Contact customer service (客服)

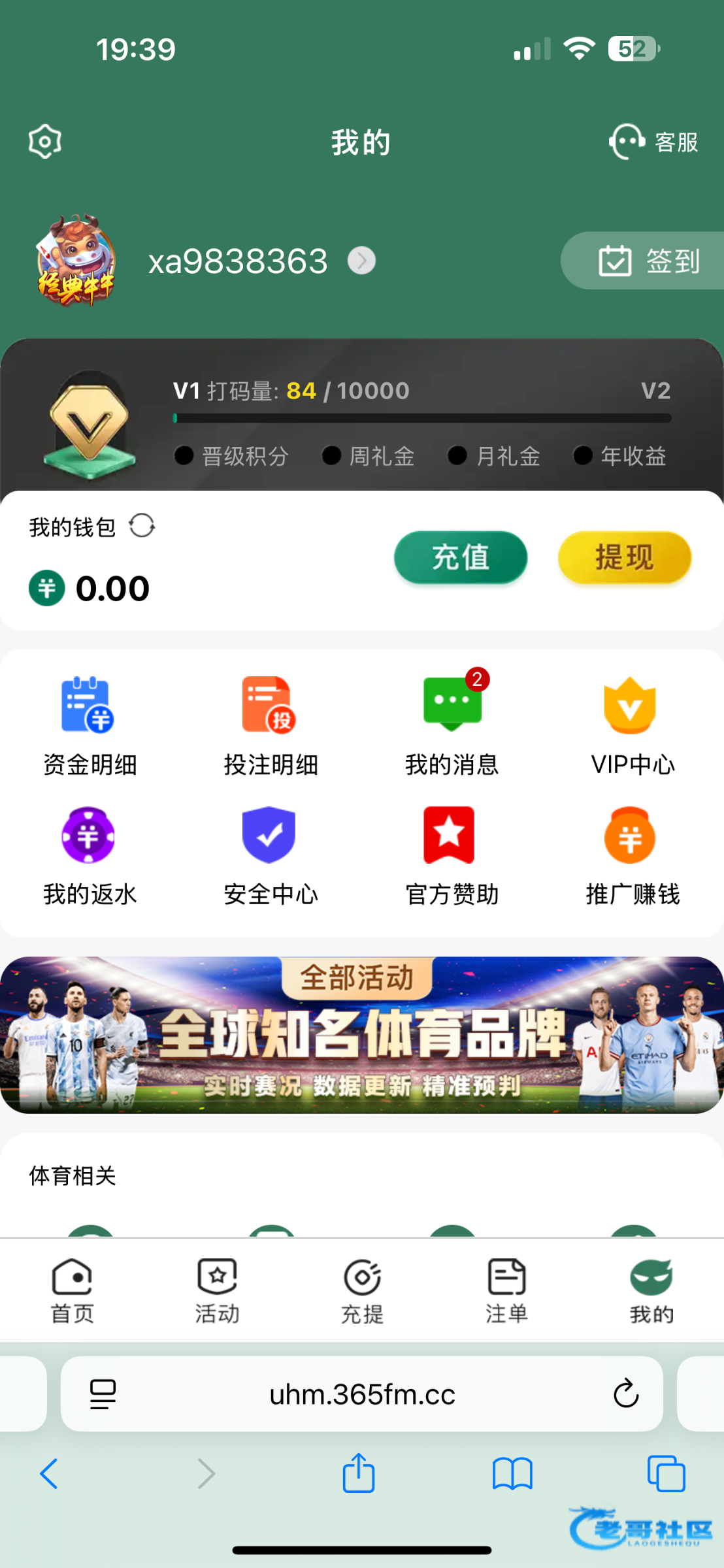point(653,142)
